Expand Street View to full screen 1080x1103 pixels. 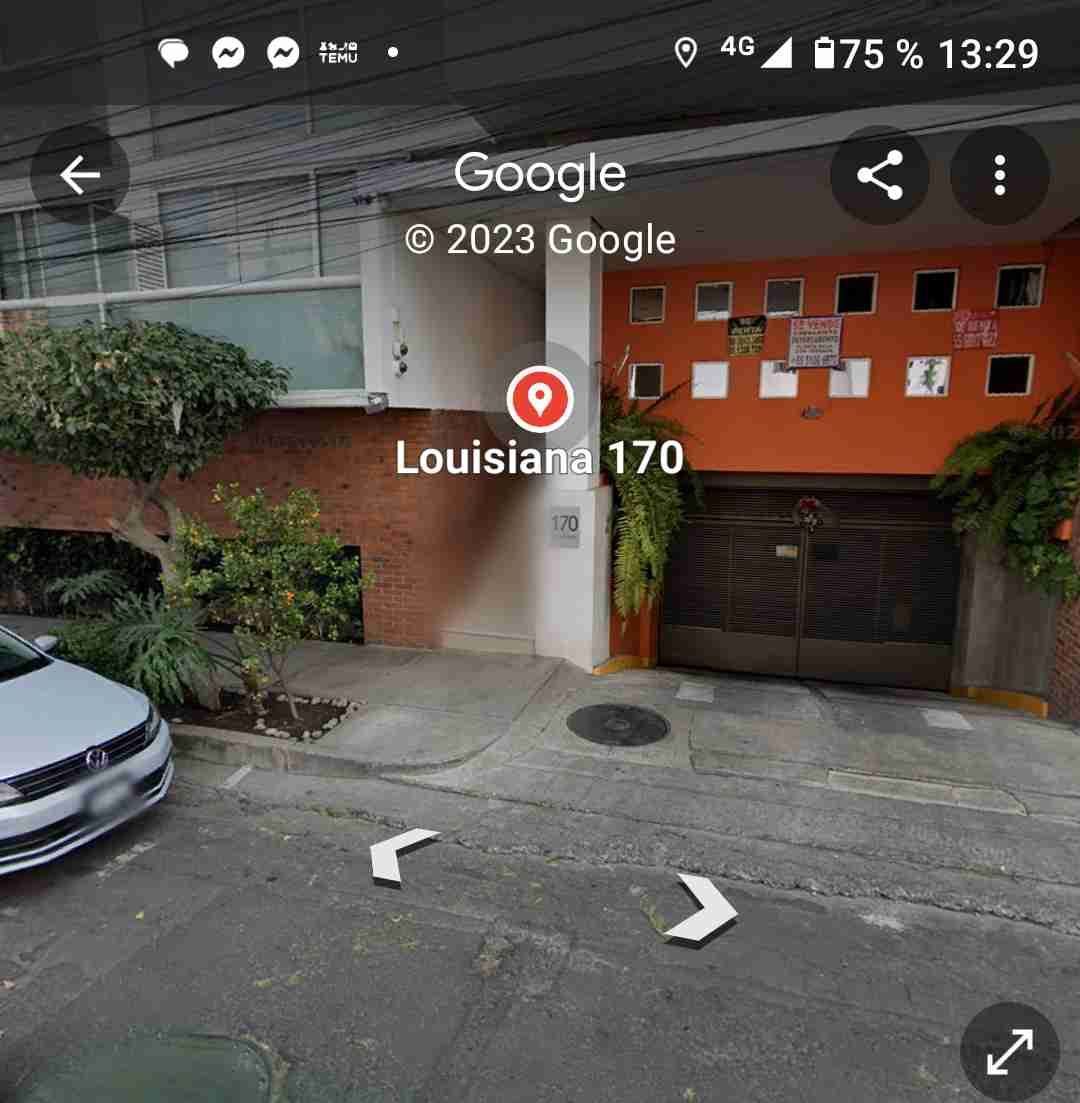1010,1052
